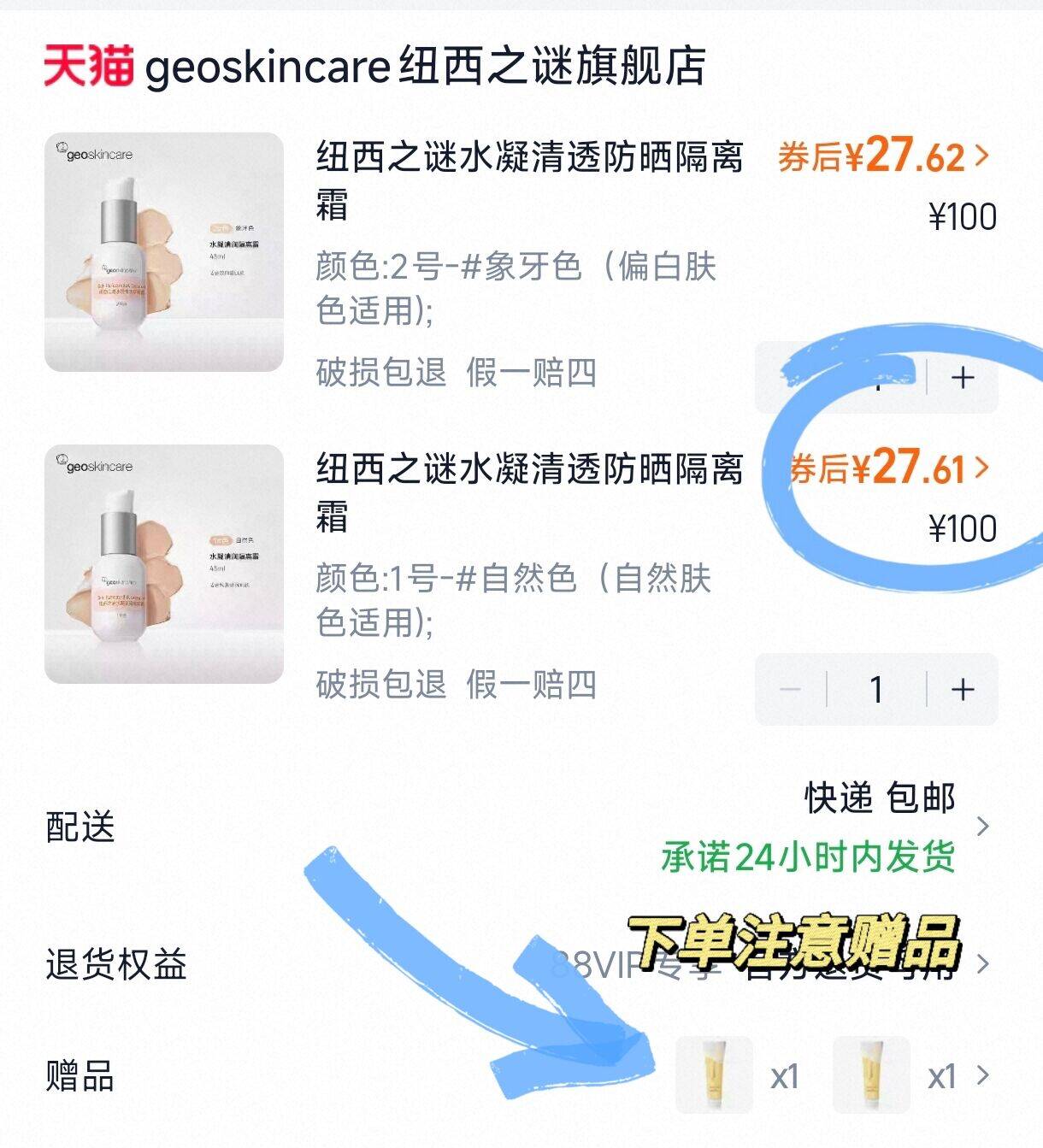Increase the 2号象牙色 item quantity

(963, 377)
